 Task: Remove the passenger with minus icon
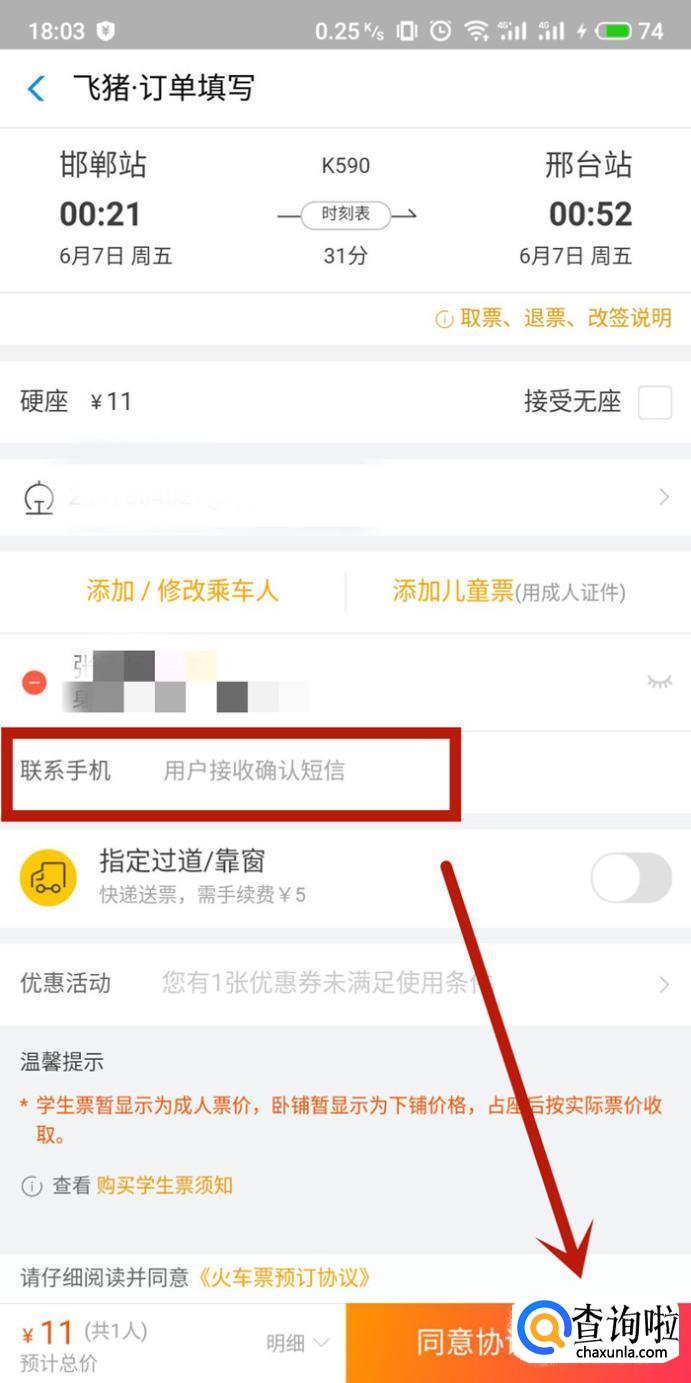click(x=34, y=683)
